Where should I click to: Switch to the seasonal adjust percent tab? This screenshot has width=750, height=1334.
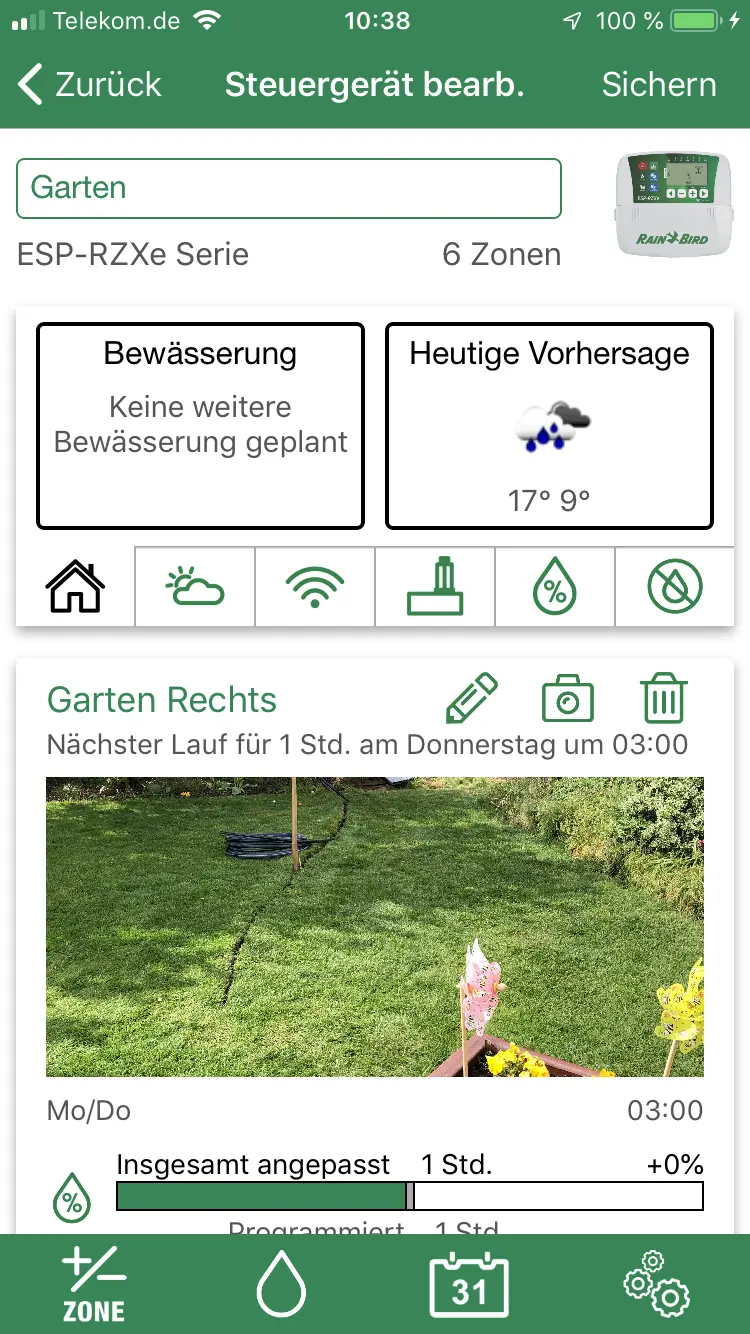pyautogui.click(x=555, y=587)
